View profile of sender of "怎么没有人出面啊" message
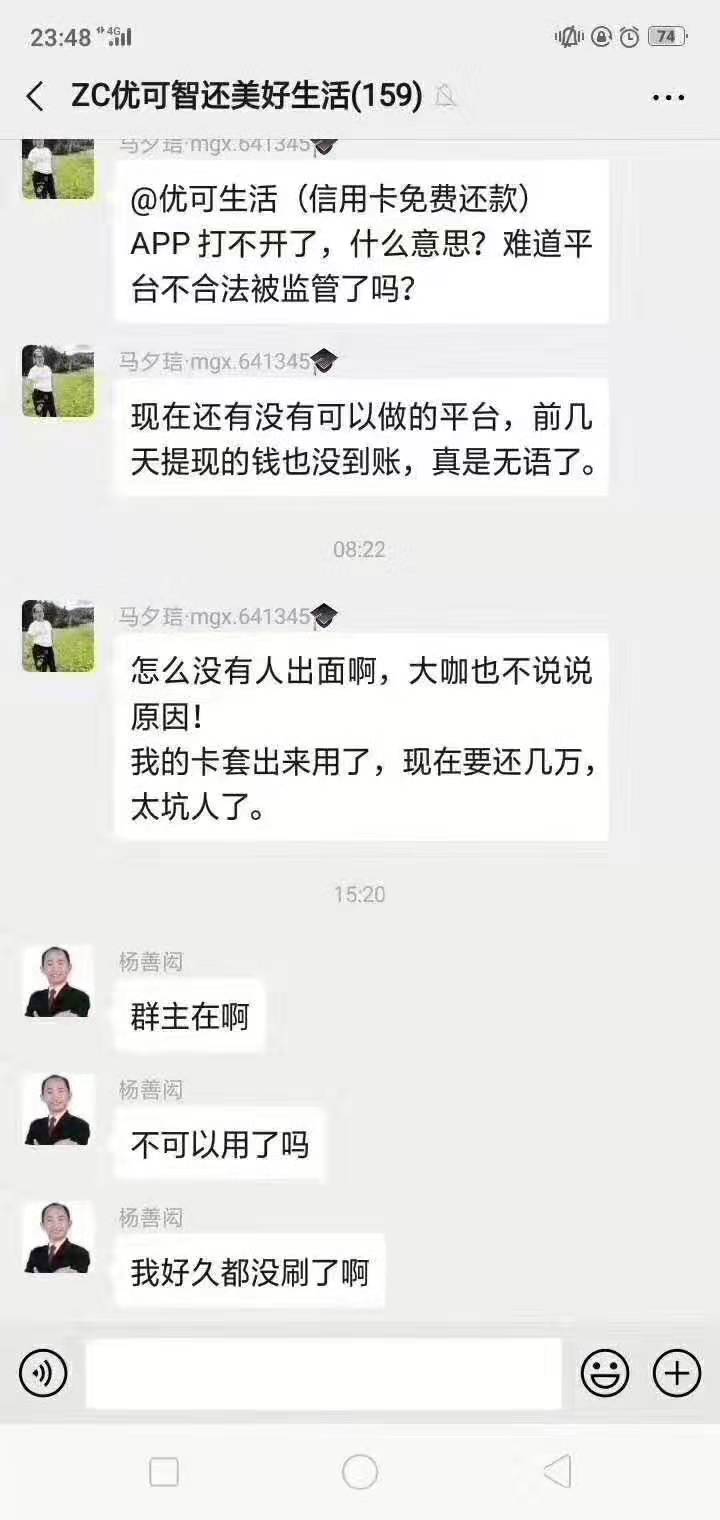Screen dimensions: 720x1520 pos(58,636)
